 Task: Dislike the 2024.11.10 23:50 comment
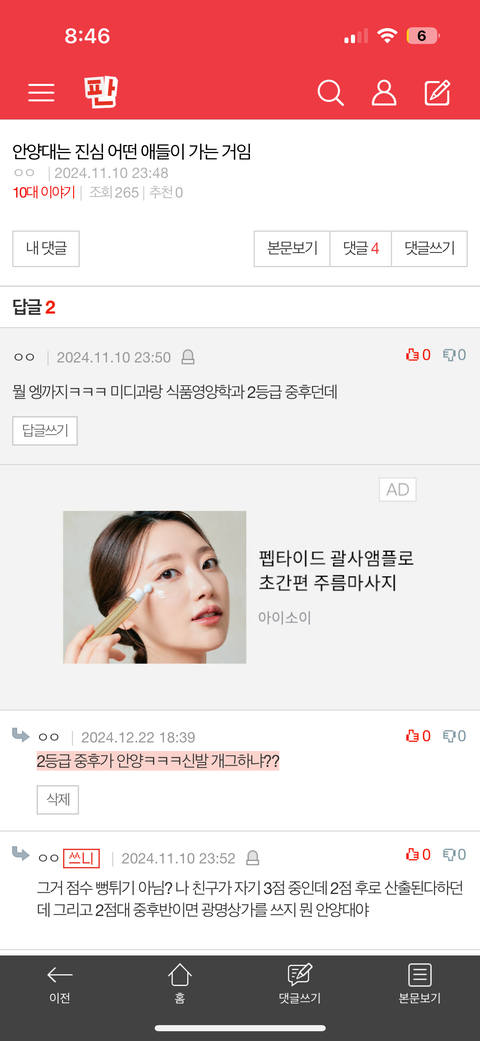pos(454,355)
